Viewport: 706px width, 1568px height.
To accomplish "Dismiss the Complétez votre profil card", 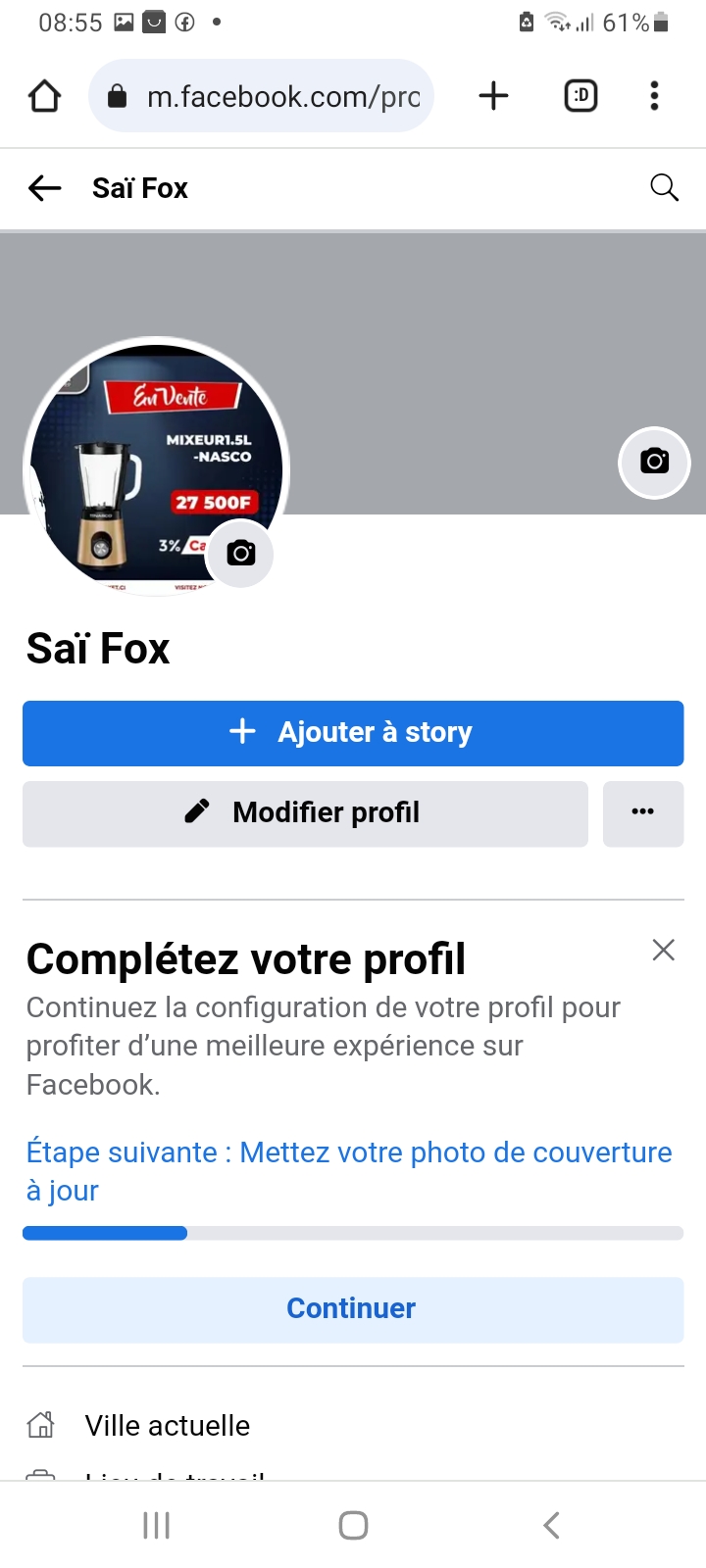I will click(x=664, y=950).
